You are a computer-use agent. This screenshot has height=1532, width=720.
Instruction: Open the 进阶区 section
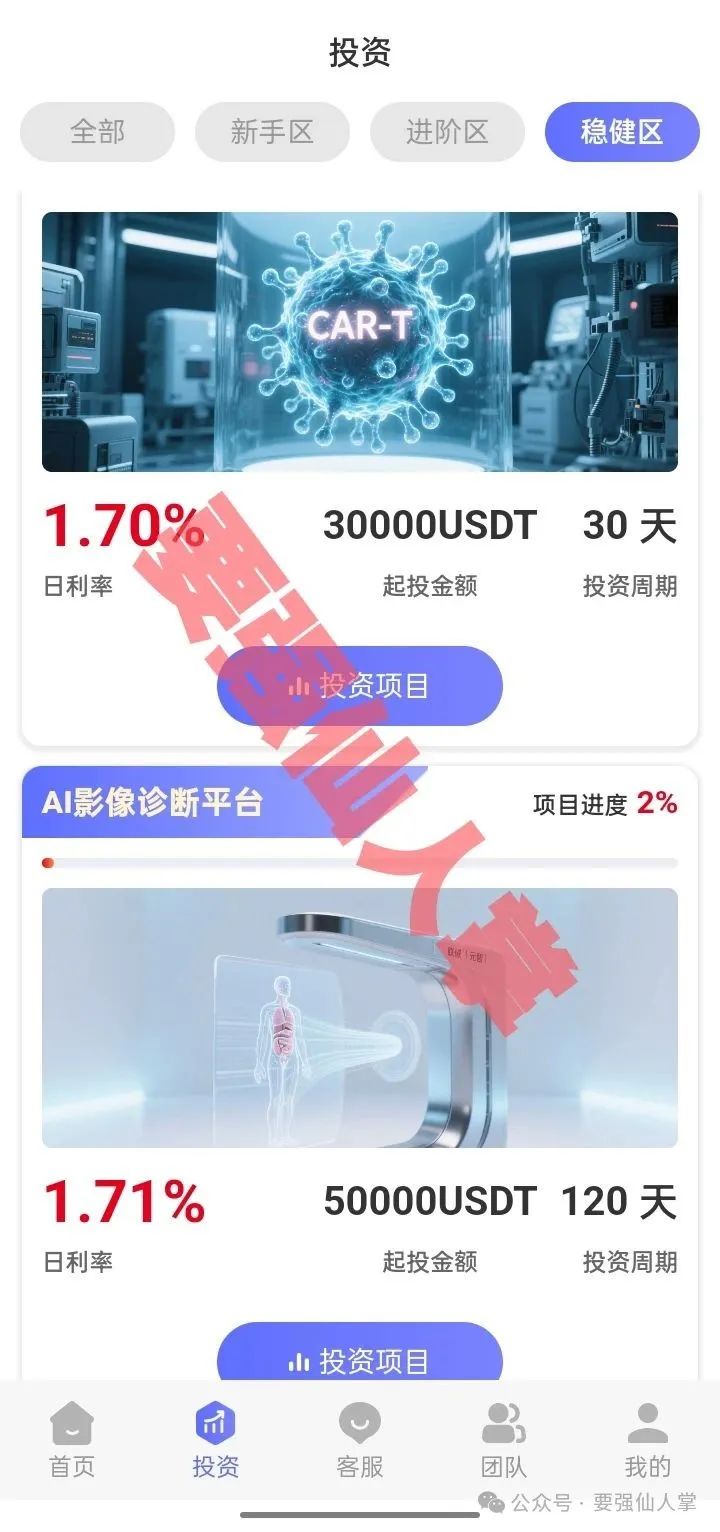coord(446,132)
